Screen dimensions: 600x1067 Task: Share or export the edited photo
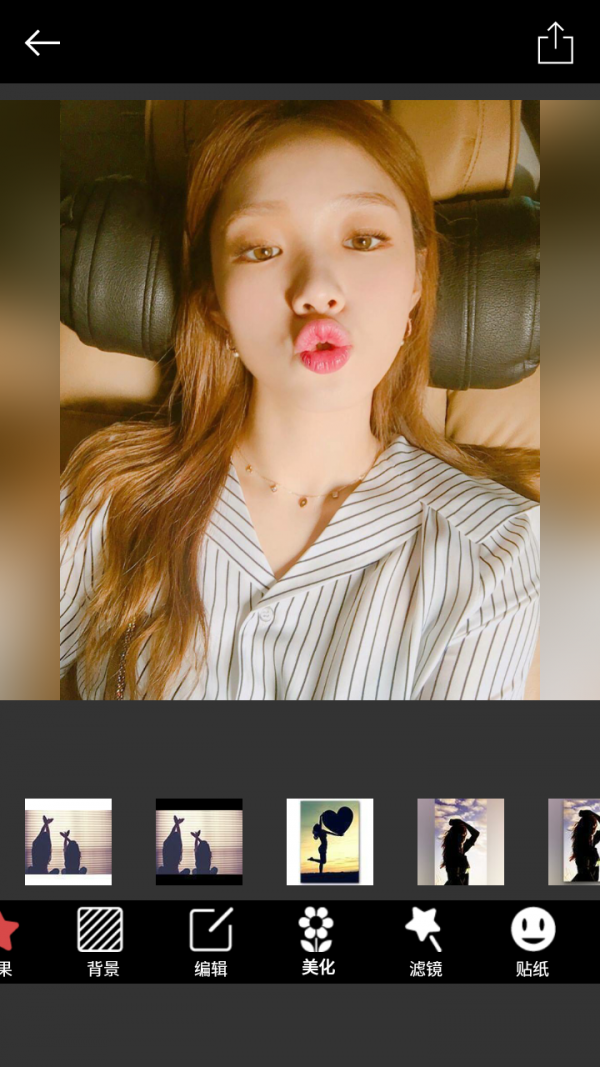(555, 43)
